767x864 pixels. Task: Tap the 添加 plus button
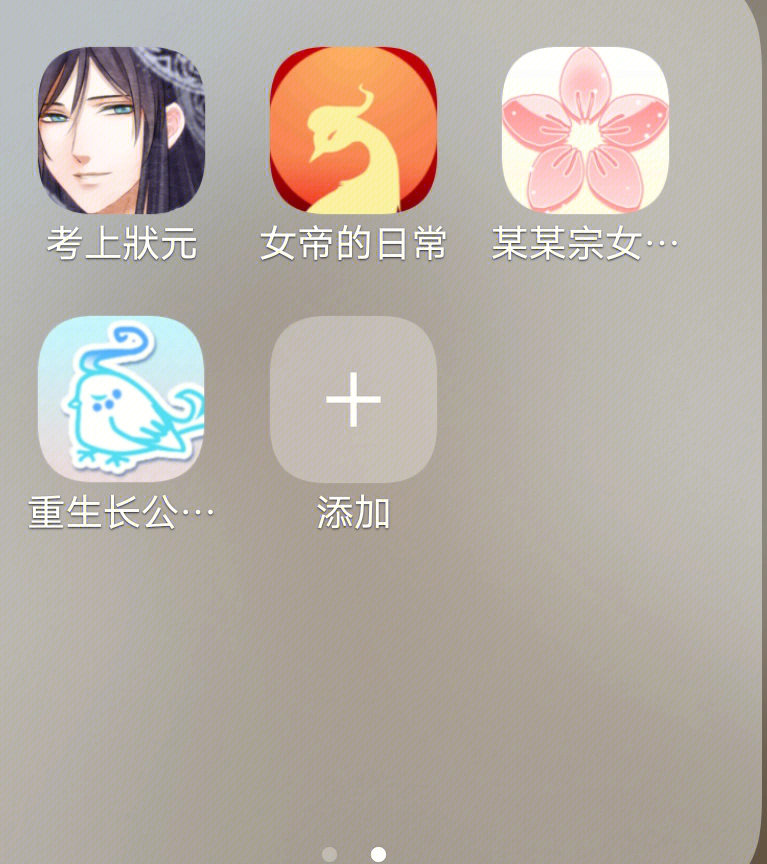point(353,399)
